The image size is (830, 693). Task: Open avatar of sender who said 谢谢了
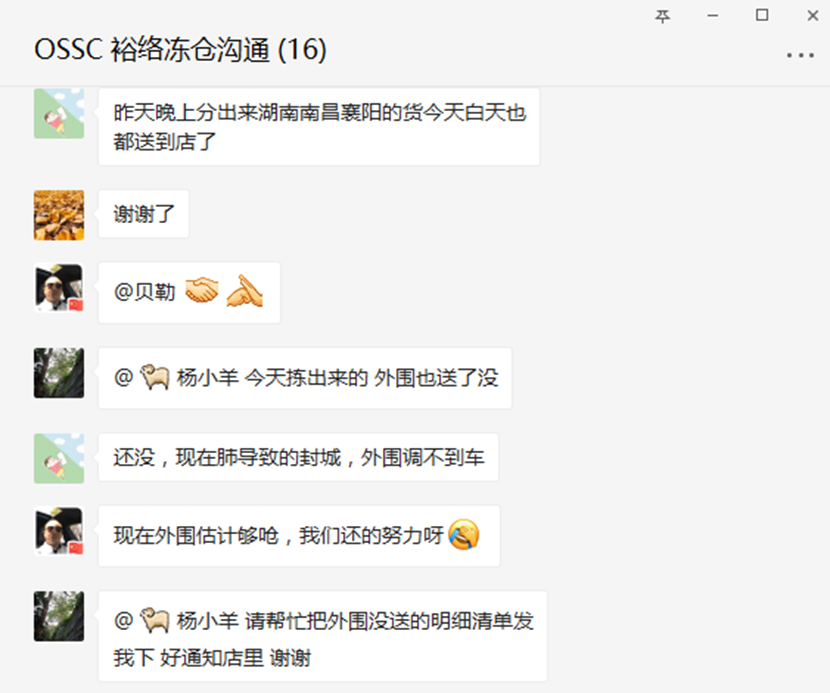(x=59, y=215)
